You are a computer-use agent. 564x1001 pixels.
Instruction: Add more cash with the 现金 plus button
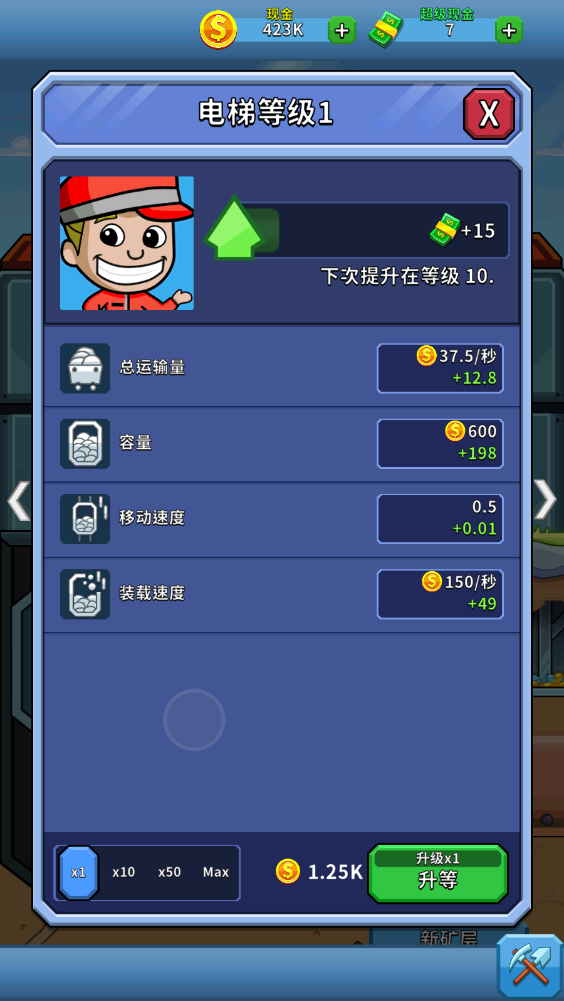[342, 30]
